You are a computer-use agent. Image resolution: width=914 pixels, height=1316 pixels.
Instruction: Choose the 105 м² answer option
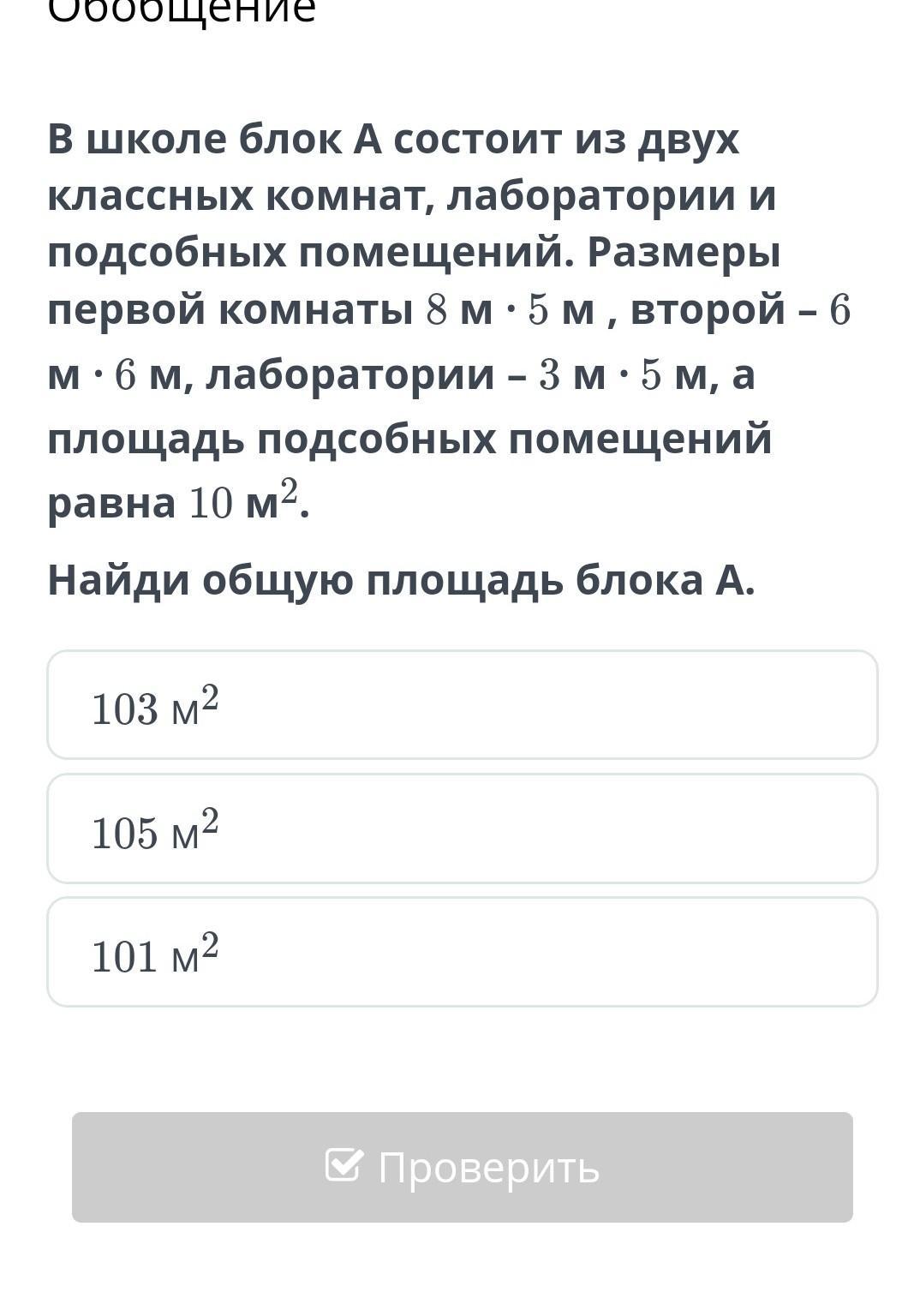click(x=462, y=828)
